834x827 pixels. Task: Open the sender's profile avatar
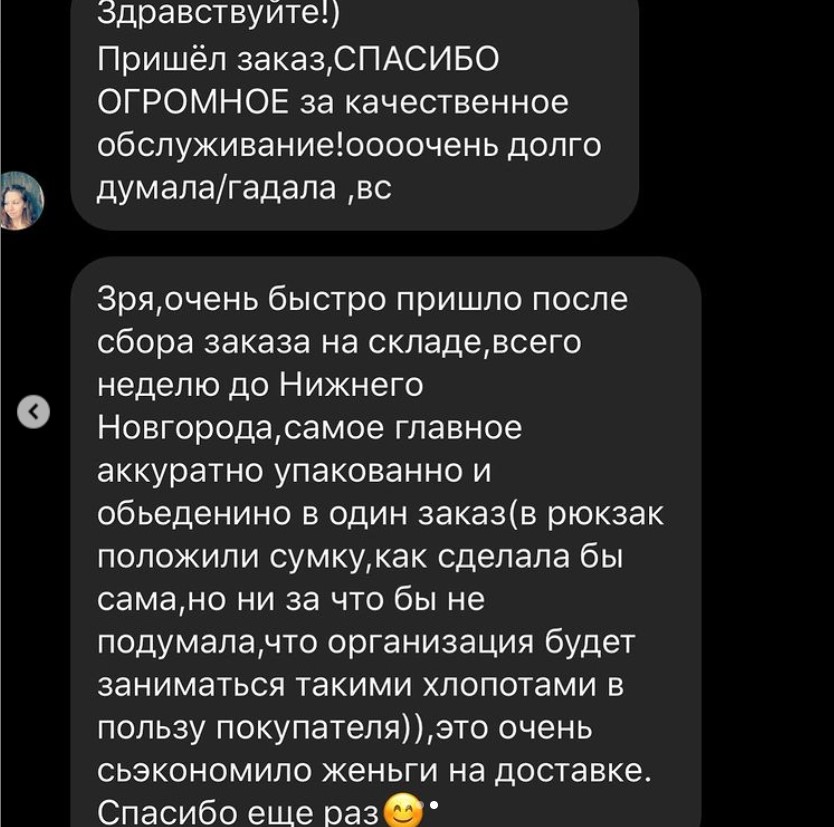(23, 200)
